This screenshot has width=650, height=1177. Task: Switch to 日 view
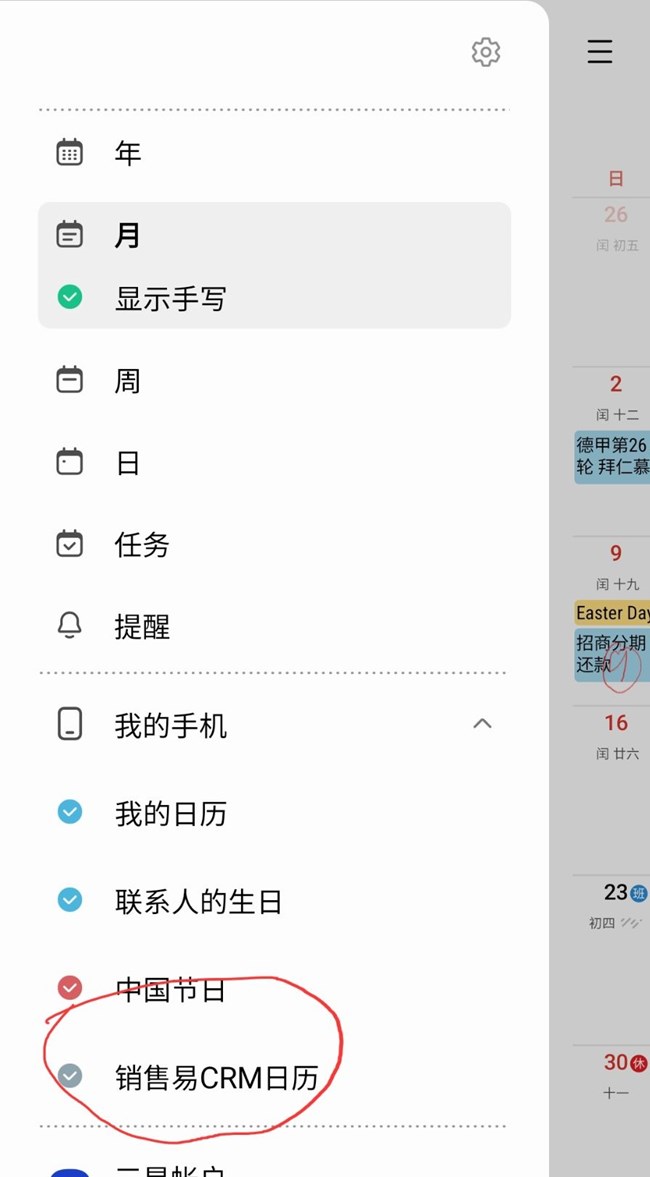point(128,463)
